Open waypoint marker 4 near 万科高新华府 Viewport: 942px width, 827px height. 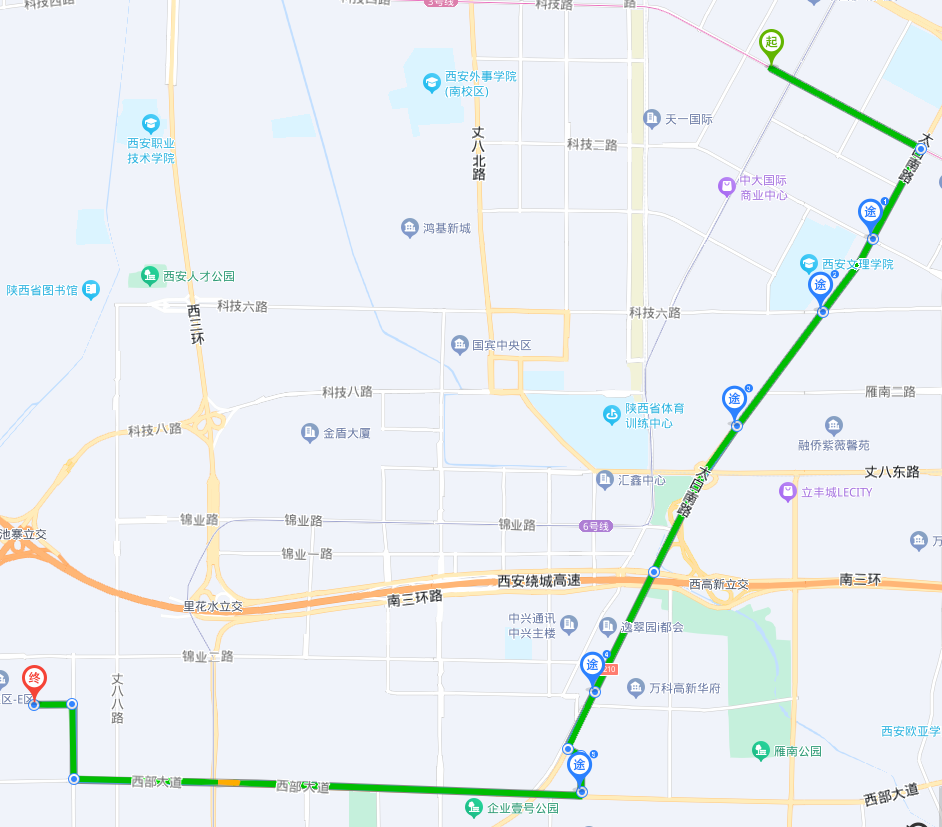point(592,665)
